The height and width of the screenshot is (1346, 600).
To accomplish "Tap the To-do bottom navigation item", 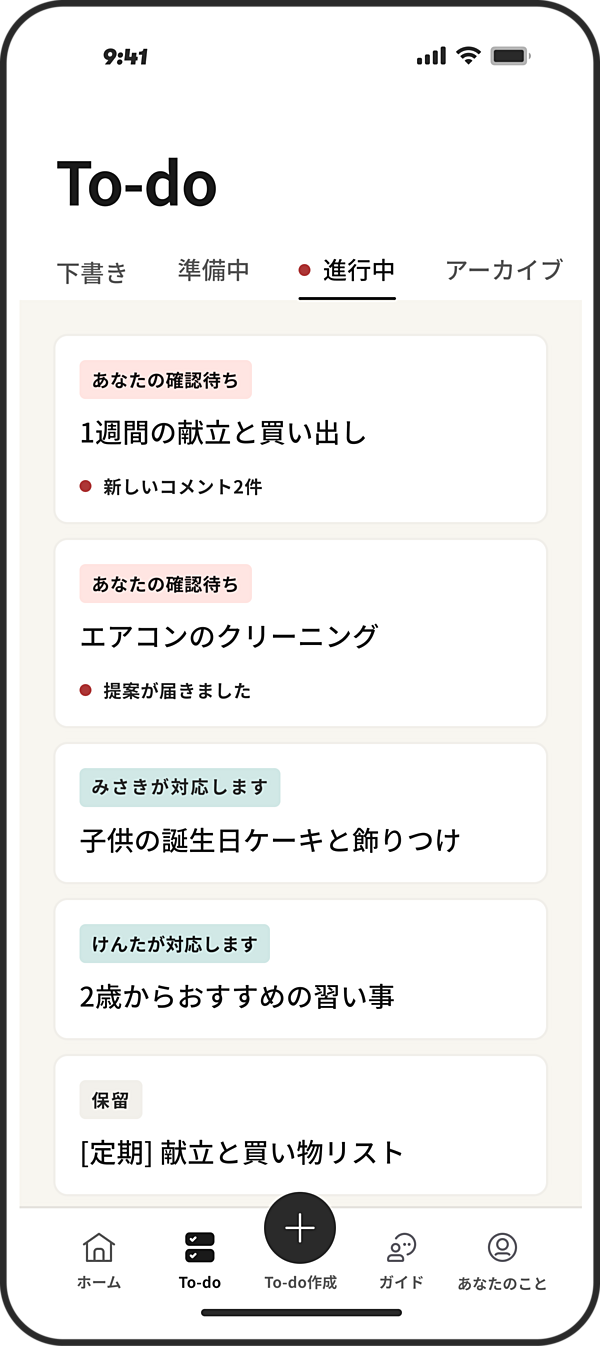I will (200, 1259).
